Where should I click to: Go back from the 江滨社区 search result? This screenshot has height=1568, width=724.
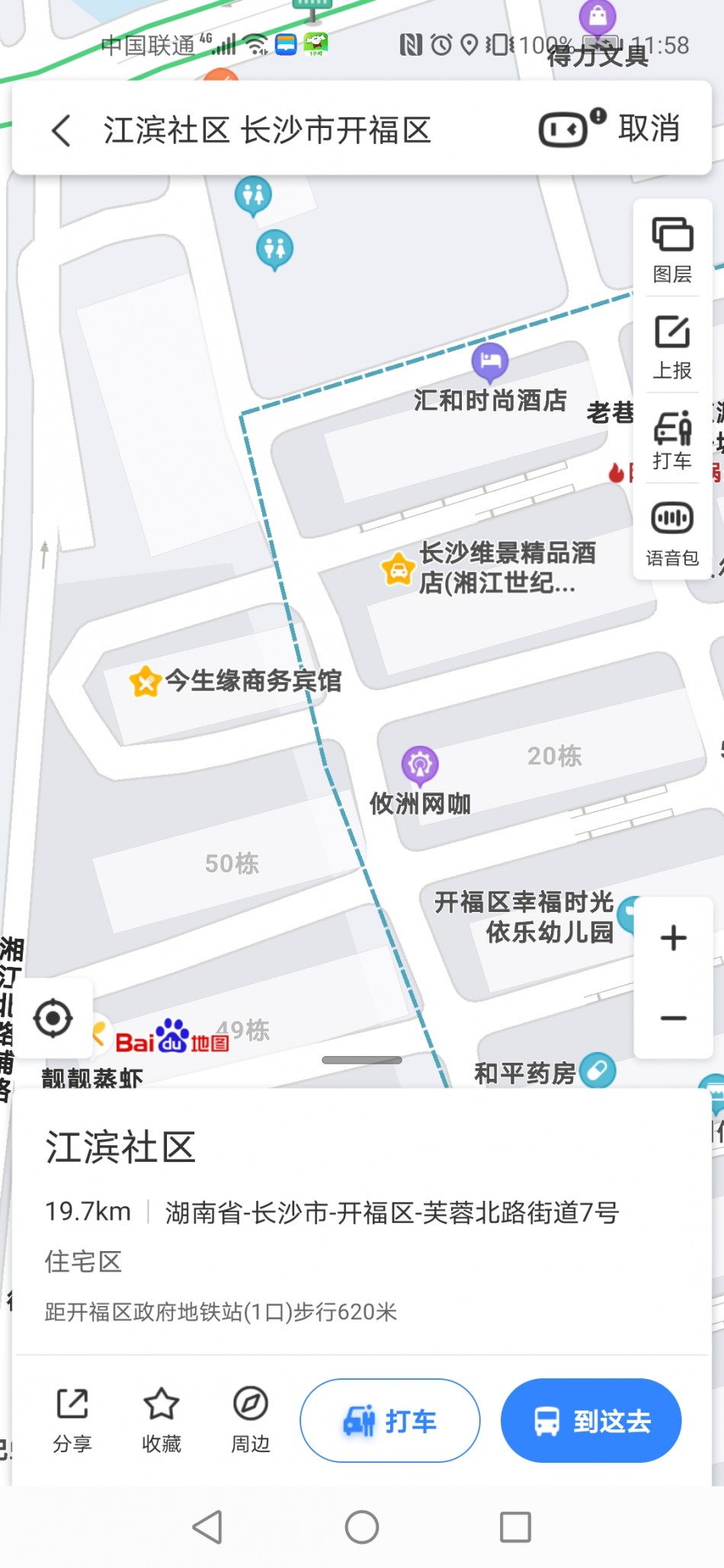pyautogui.click(x=62, y=130)
